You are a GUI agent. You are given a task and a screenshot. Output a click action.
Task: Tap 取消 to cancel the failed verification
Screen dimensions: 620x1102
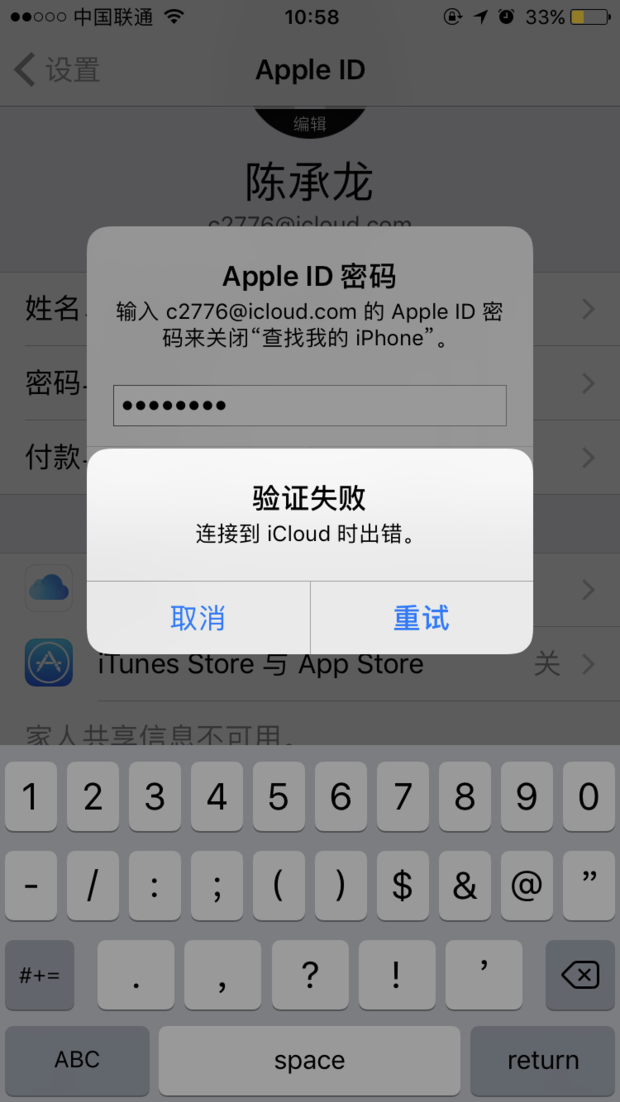coord(198,618)
